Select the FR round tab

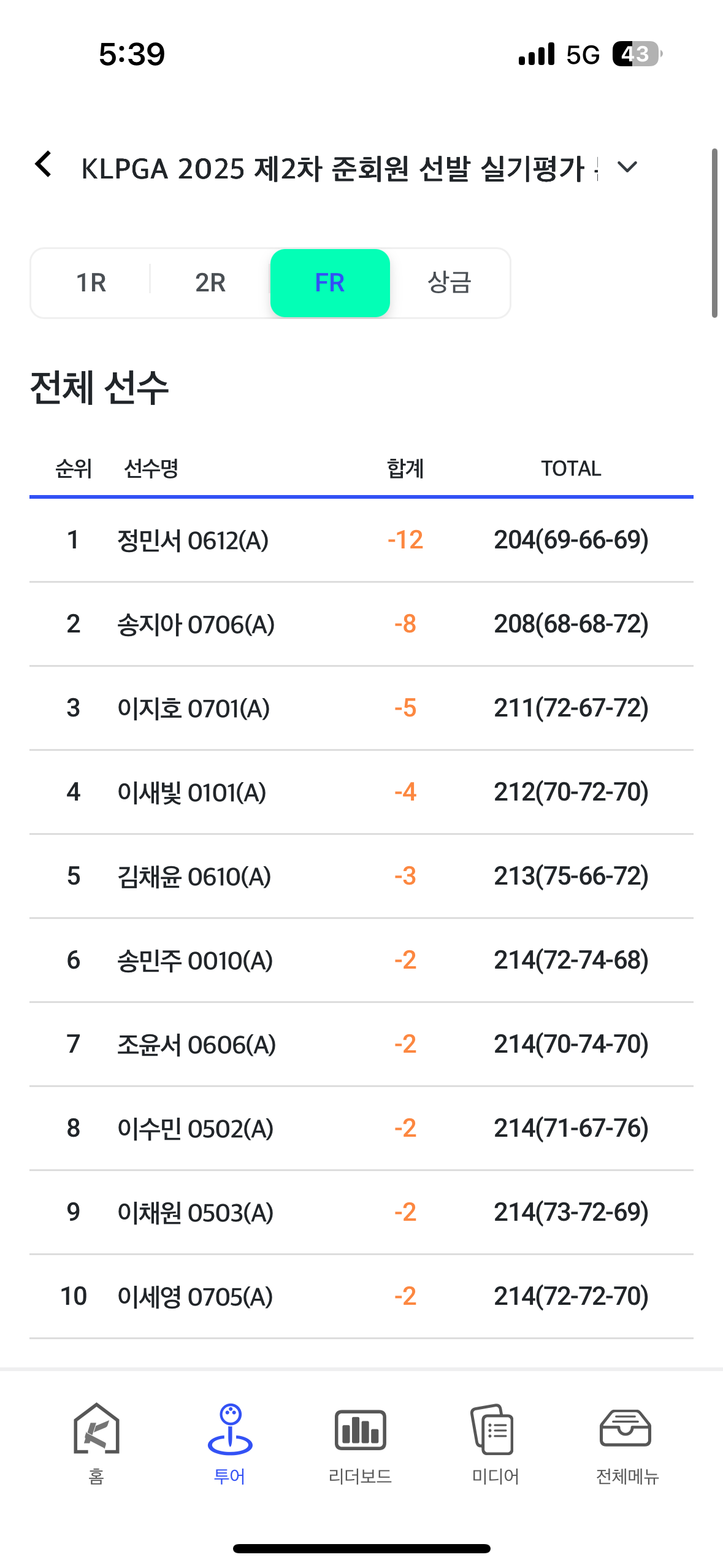click(x=330, y=283)
